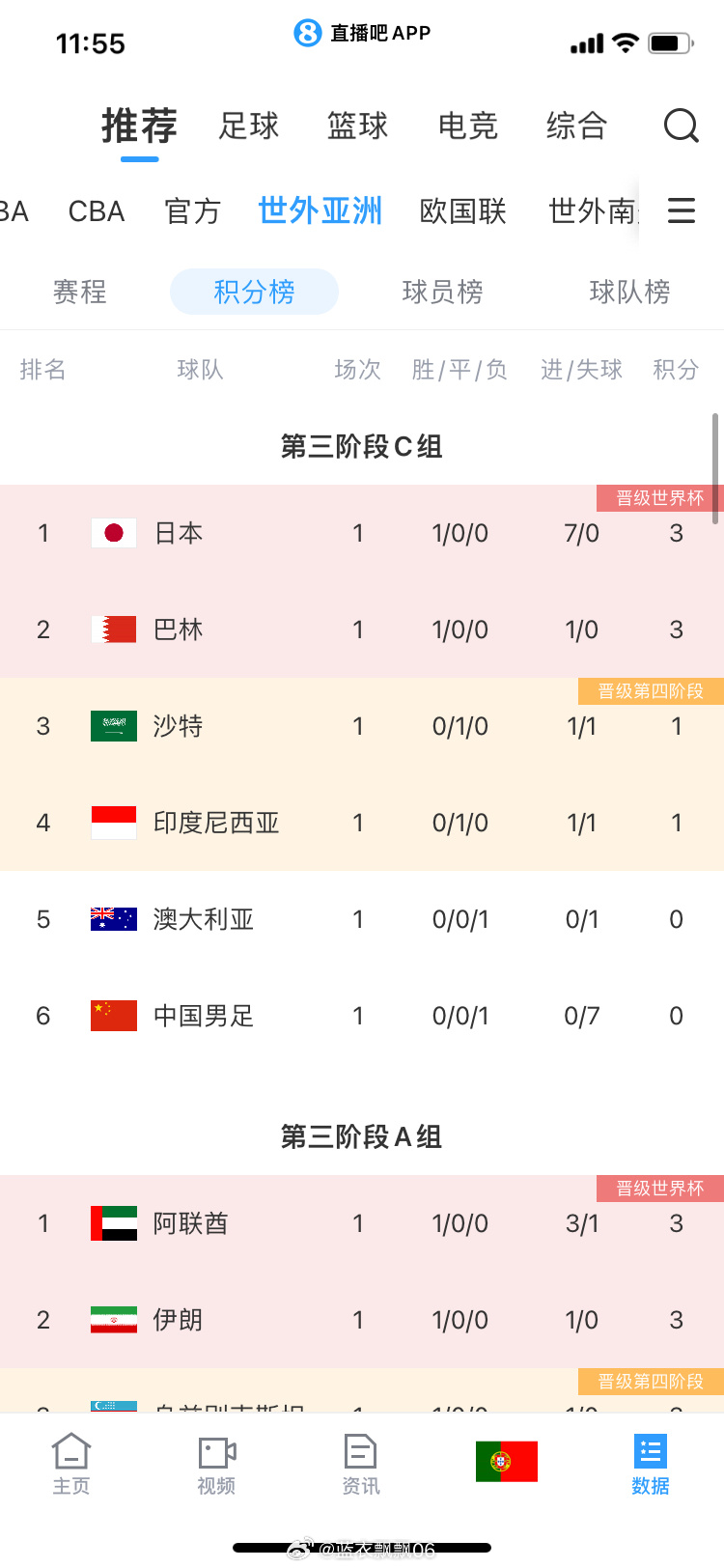Click the 晋级世界杯 banner in Group C
Screen dimensions: 724x1568
click(659, 498)
